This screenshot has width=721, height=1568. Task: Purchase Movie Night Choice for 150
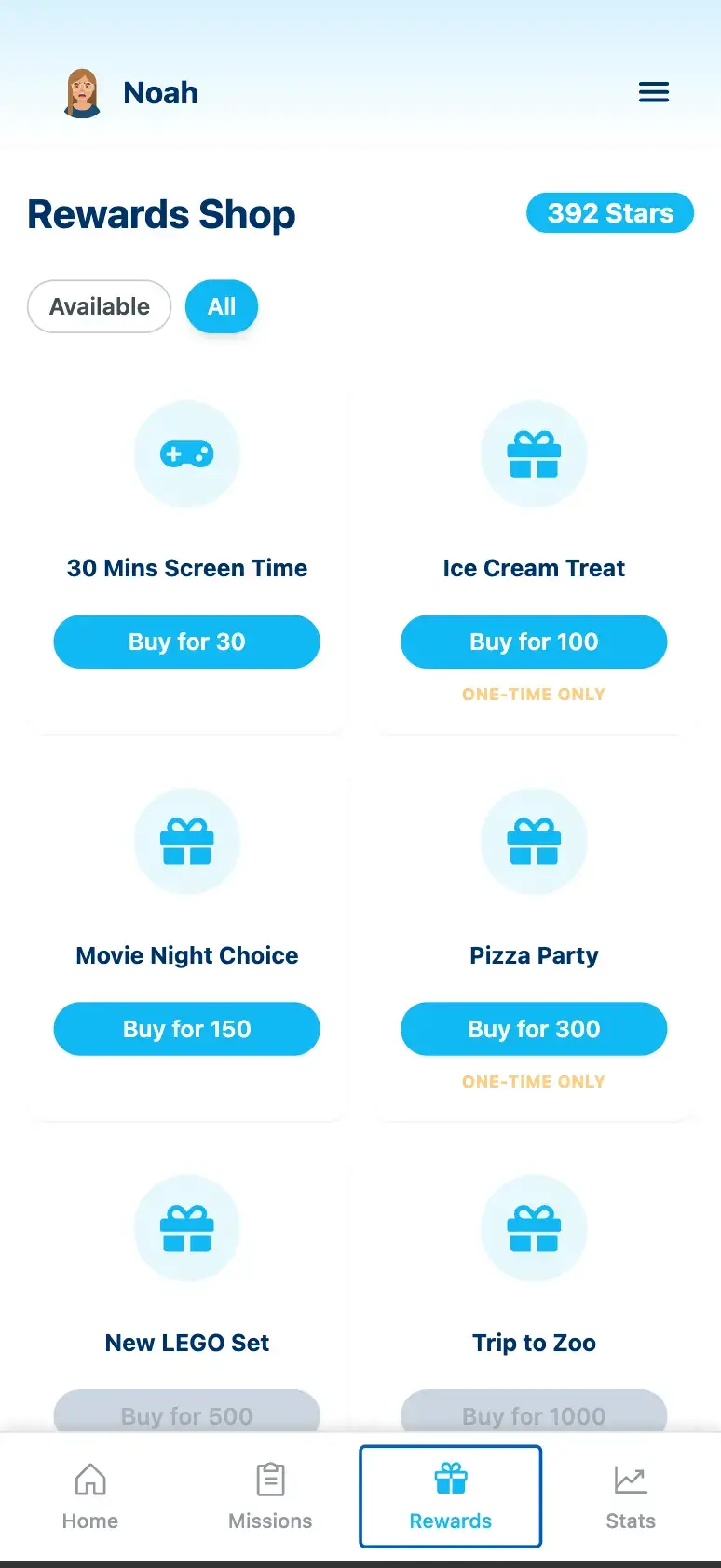pos(186,1029)
